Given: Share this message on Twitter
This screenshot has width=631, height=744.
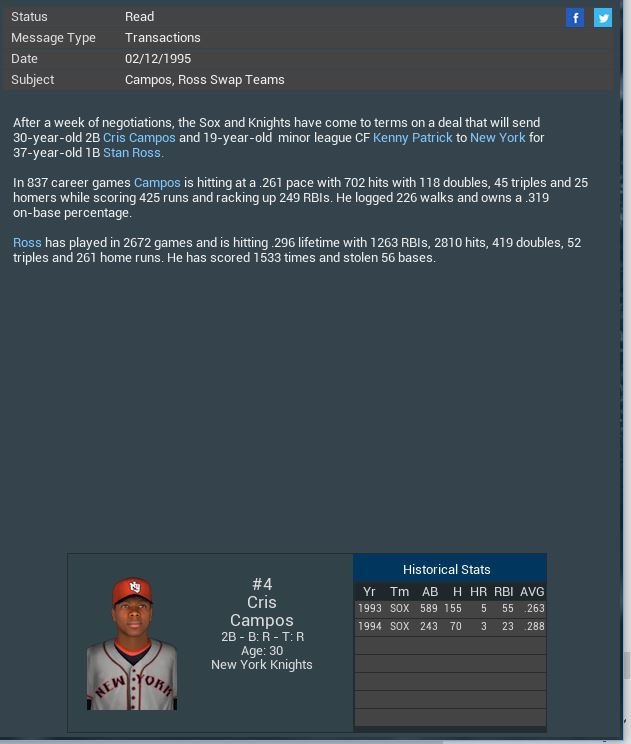Looking at the screenshot, I should click(602, 17).
